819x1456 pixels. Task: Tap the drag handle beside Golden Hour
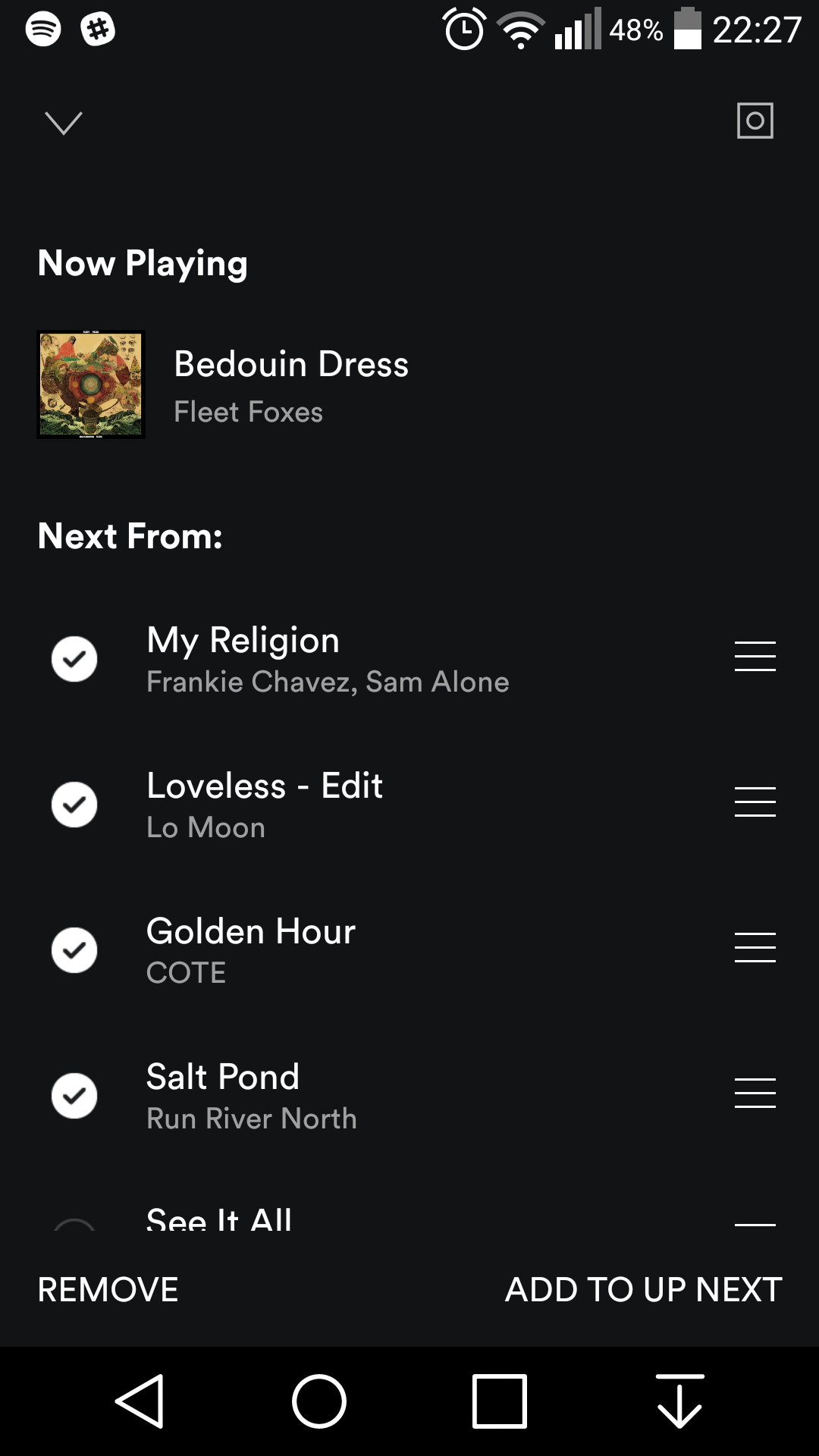coord(755,948)
